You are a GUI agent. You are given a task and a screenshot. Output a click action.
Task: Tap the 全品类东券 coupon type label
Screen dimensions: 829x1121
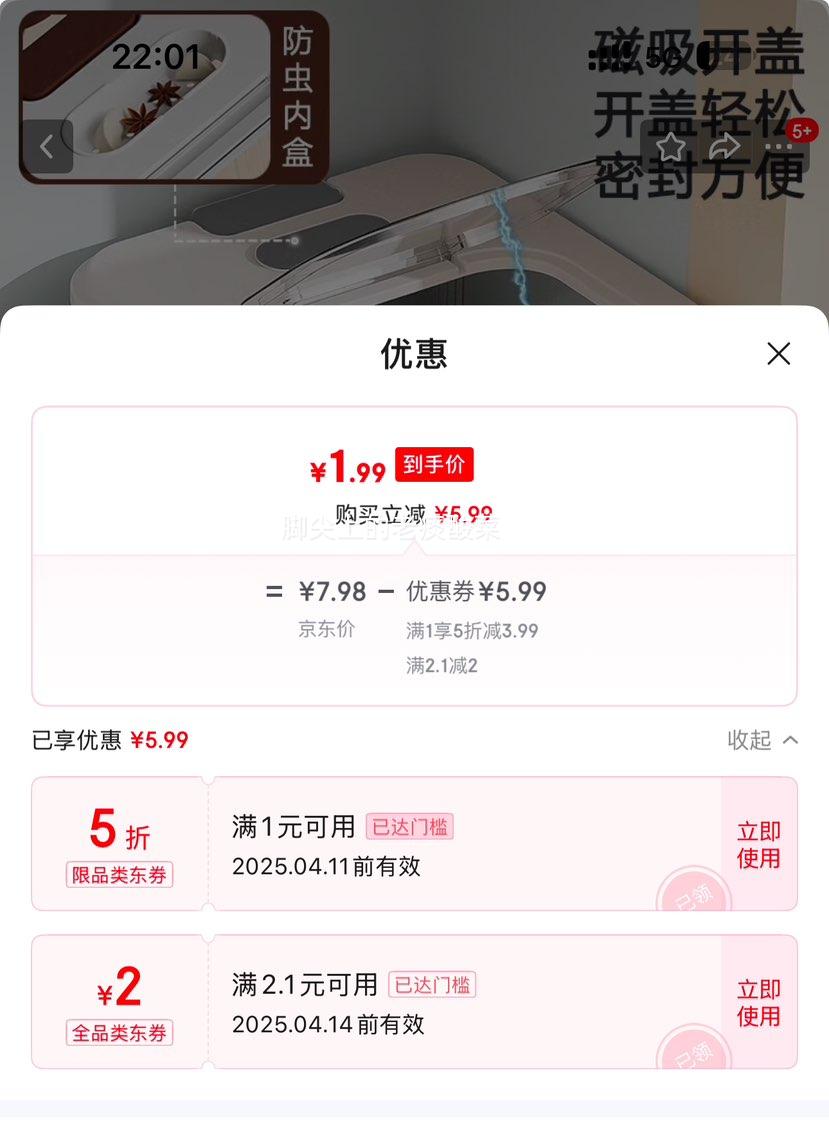(117, 1033)
